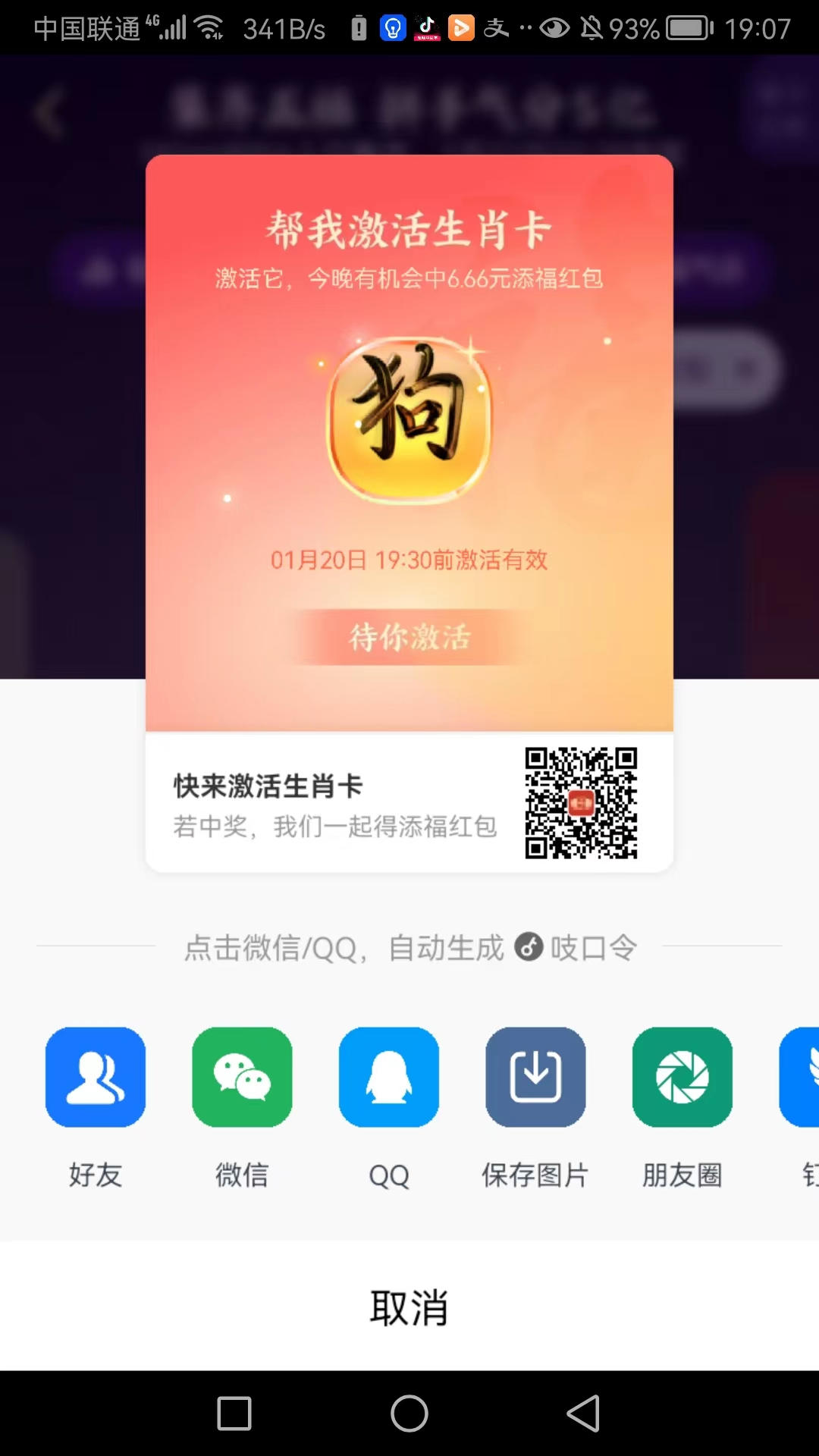Go back with the system back button
The height and width of the screenshot is (1456, 819).
pos(583,1414)
